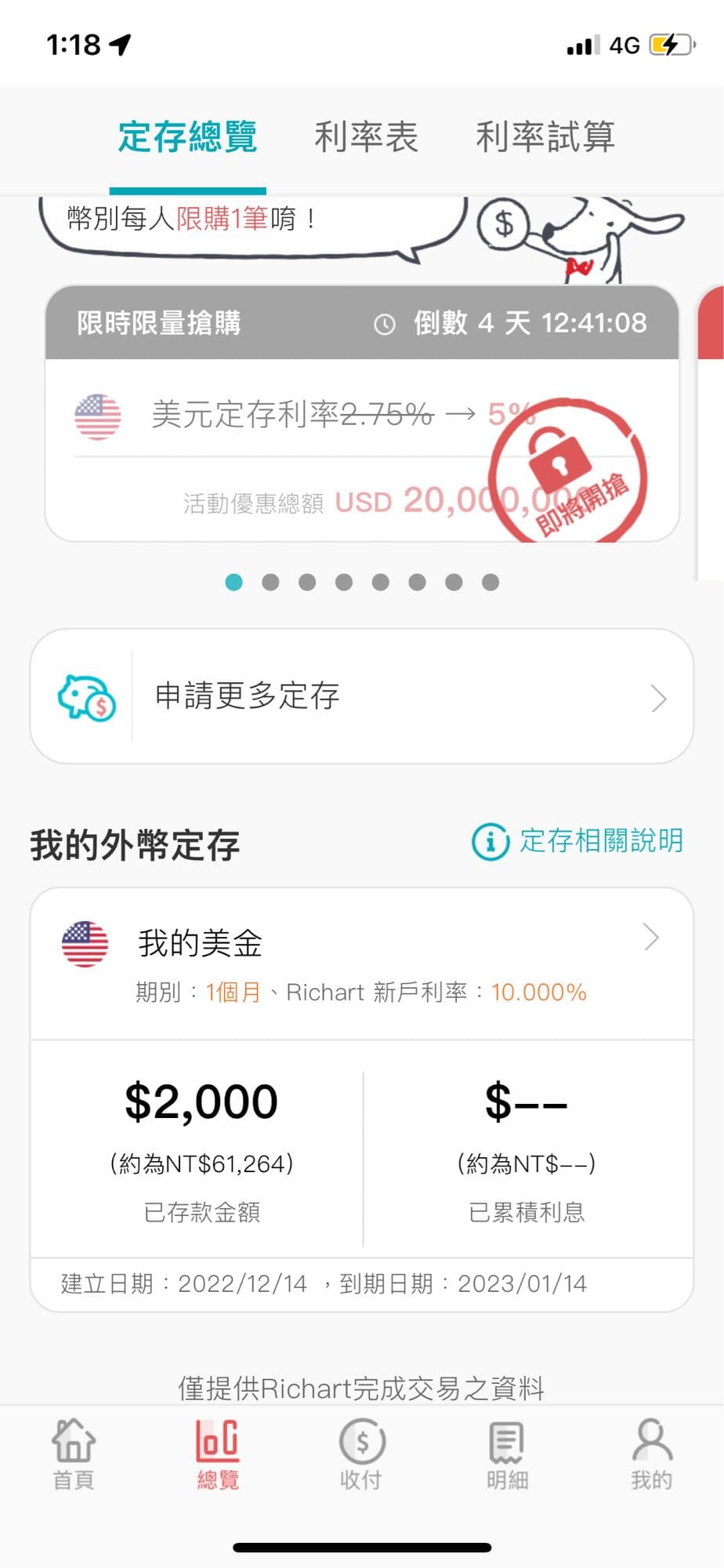724x1568 pixels.
Task: Expand the 我的美金 deposit card via its chevron
Action: coord(650,938)
